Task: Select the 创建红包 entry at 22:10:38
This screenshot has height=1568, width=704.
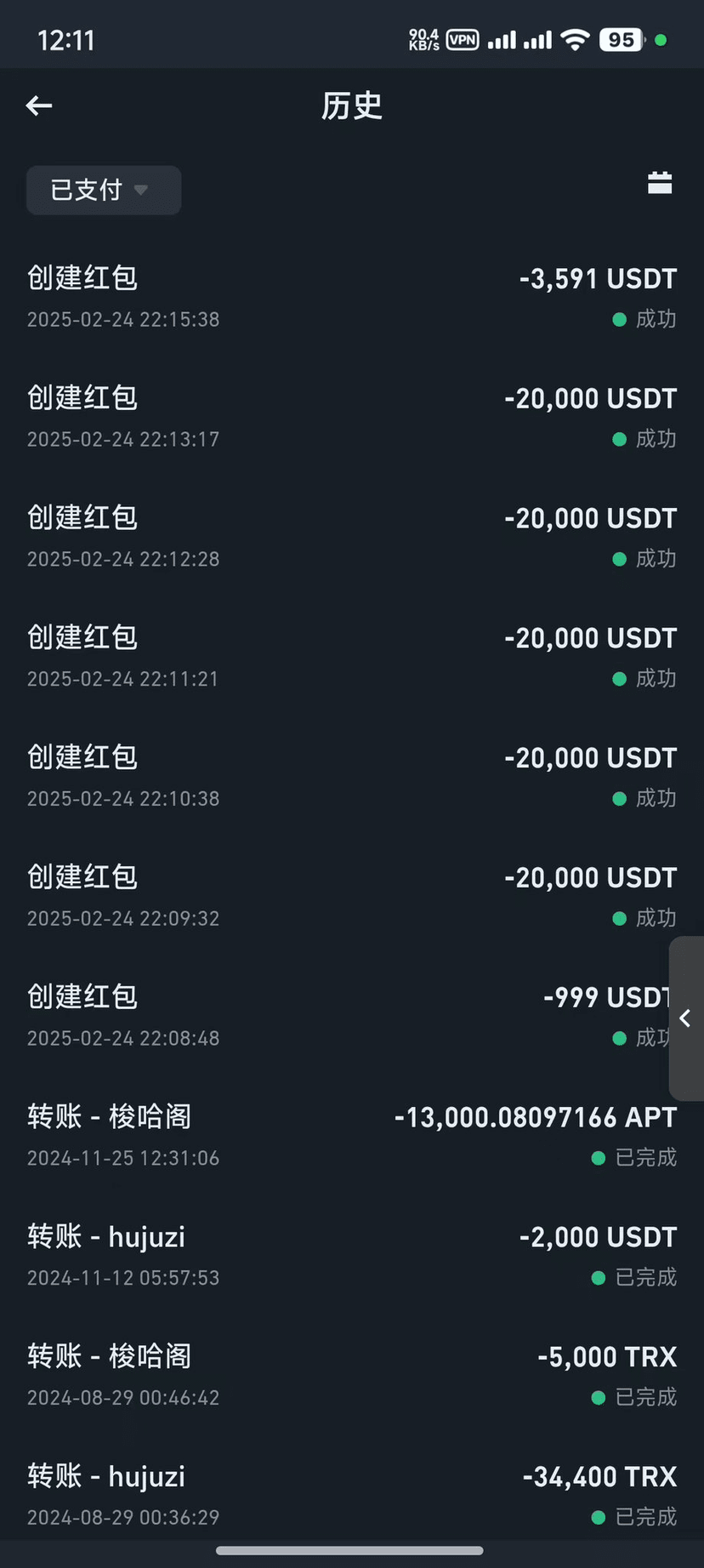Action: [x=352, y=778]
